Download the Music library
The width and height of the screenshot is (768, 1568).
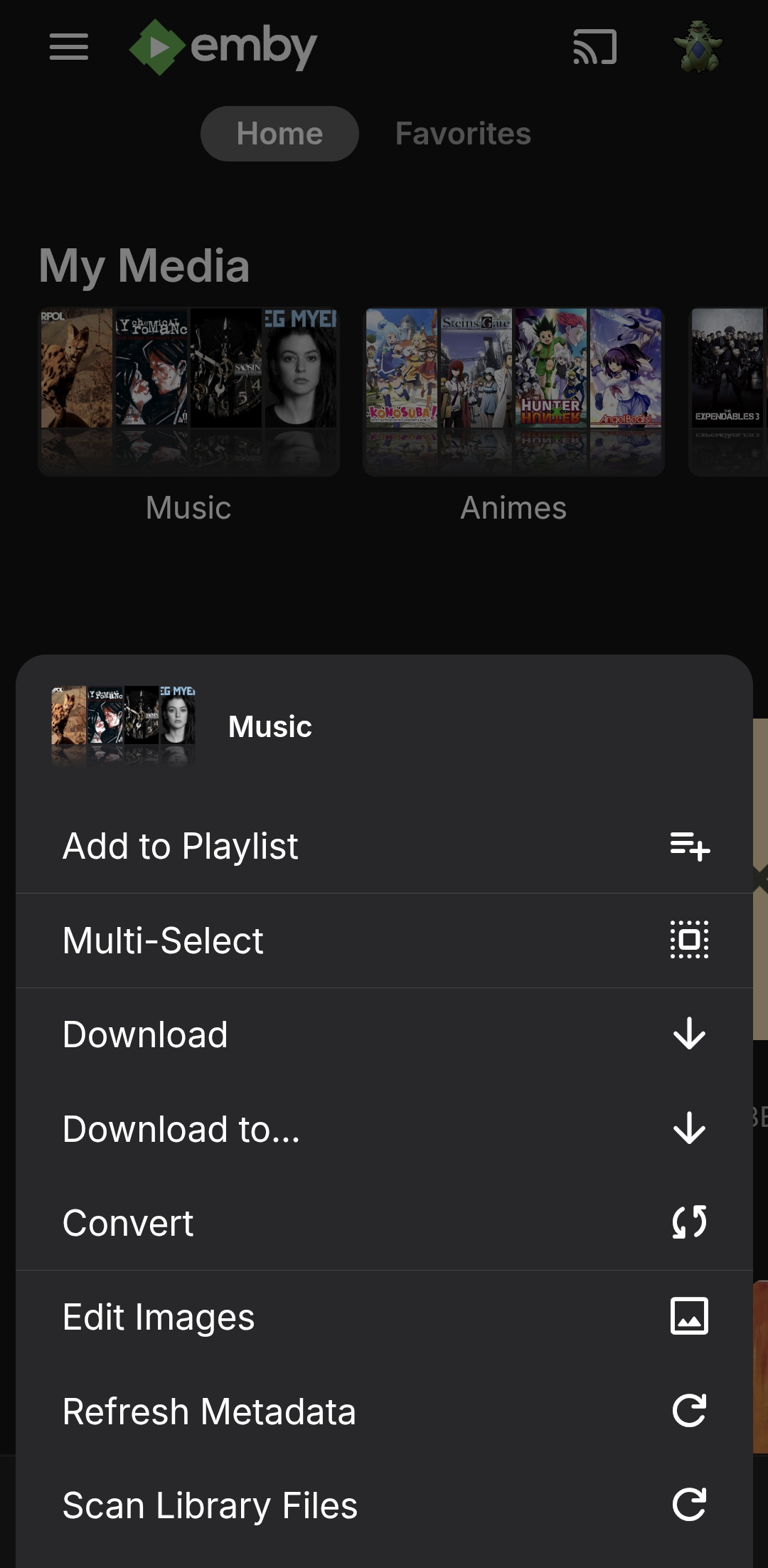click(384, 1034)
